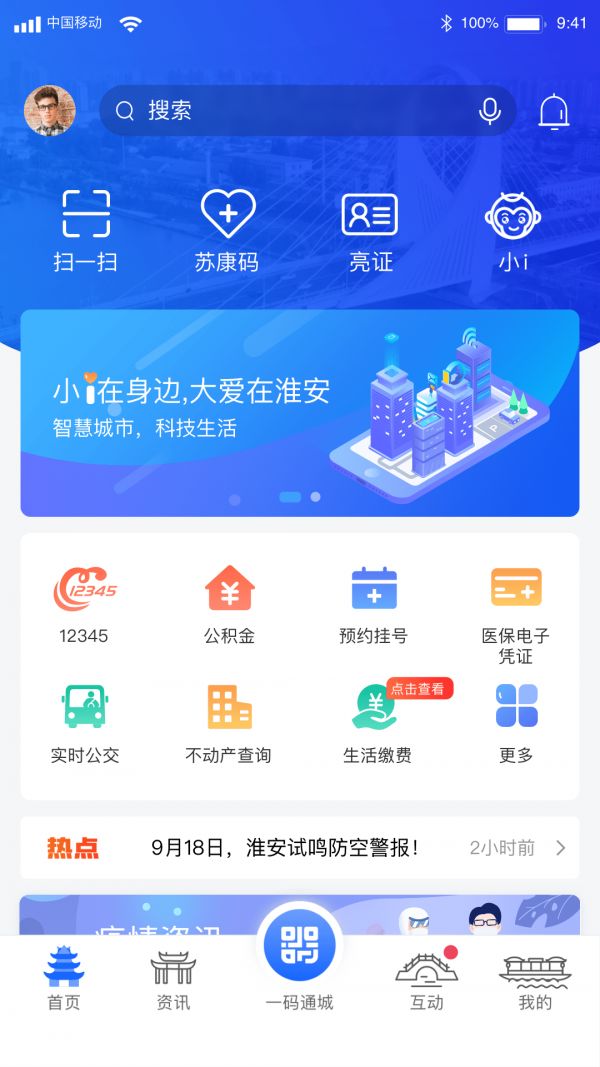Open the 小i assistant
Image resolution: width=600 pixels, height=1067 pixels.
pyautogui.click(x=513, y=230)
